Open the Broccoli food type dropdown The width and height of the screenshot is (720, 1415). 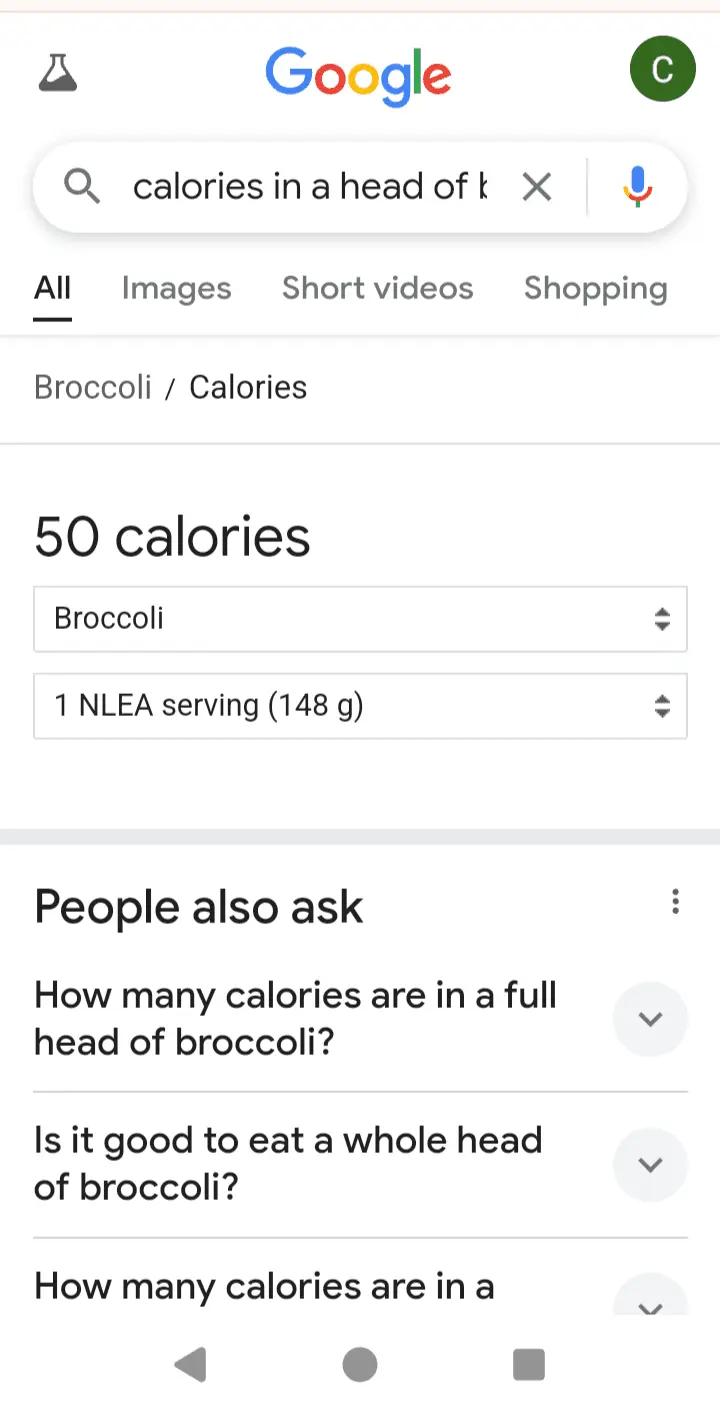click(360, 619)
